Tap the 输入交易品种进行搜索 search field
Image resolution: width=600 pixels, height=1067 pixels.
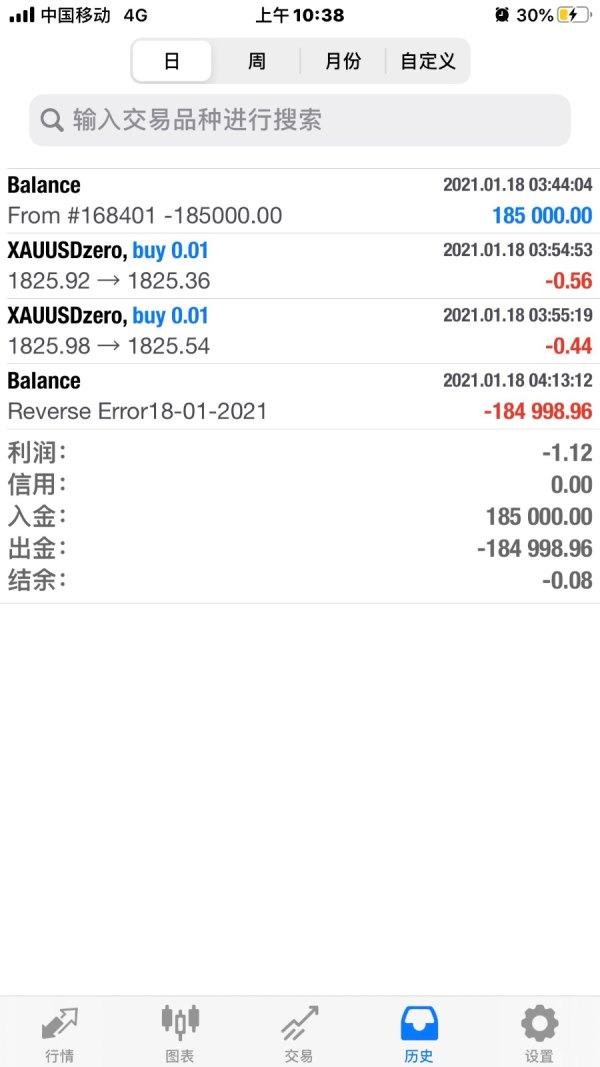coord(300,120)
